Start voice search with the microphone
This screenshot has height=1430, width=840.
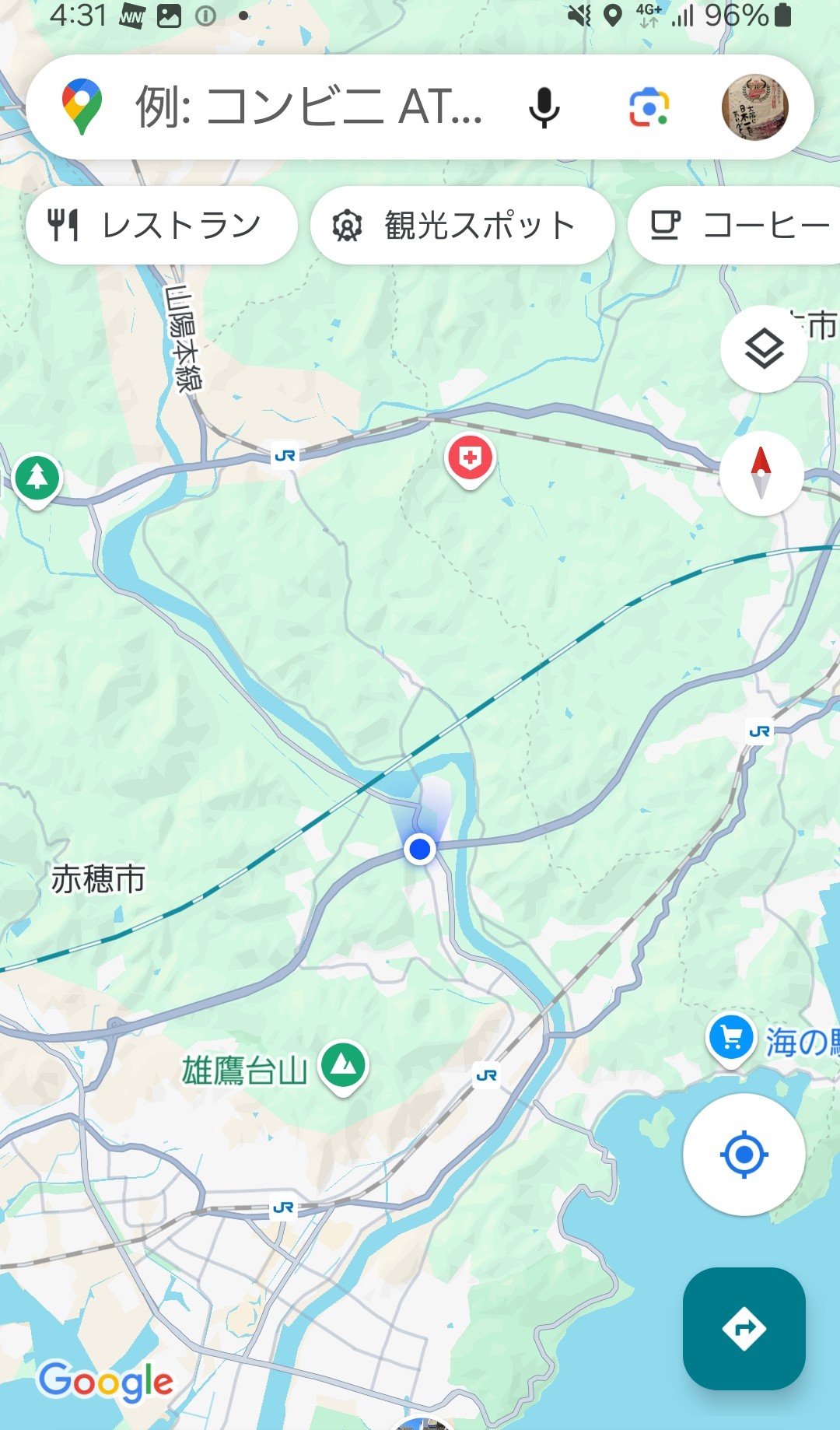coord(544,107)
